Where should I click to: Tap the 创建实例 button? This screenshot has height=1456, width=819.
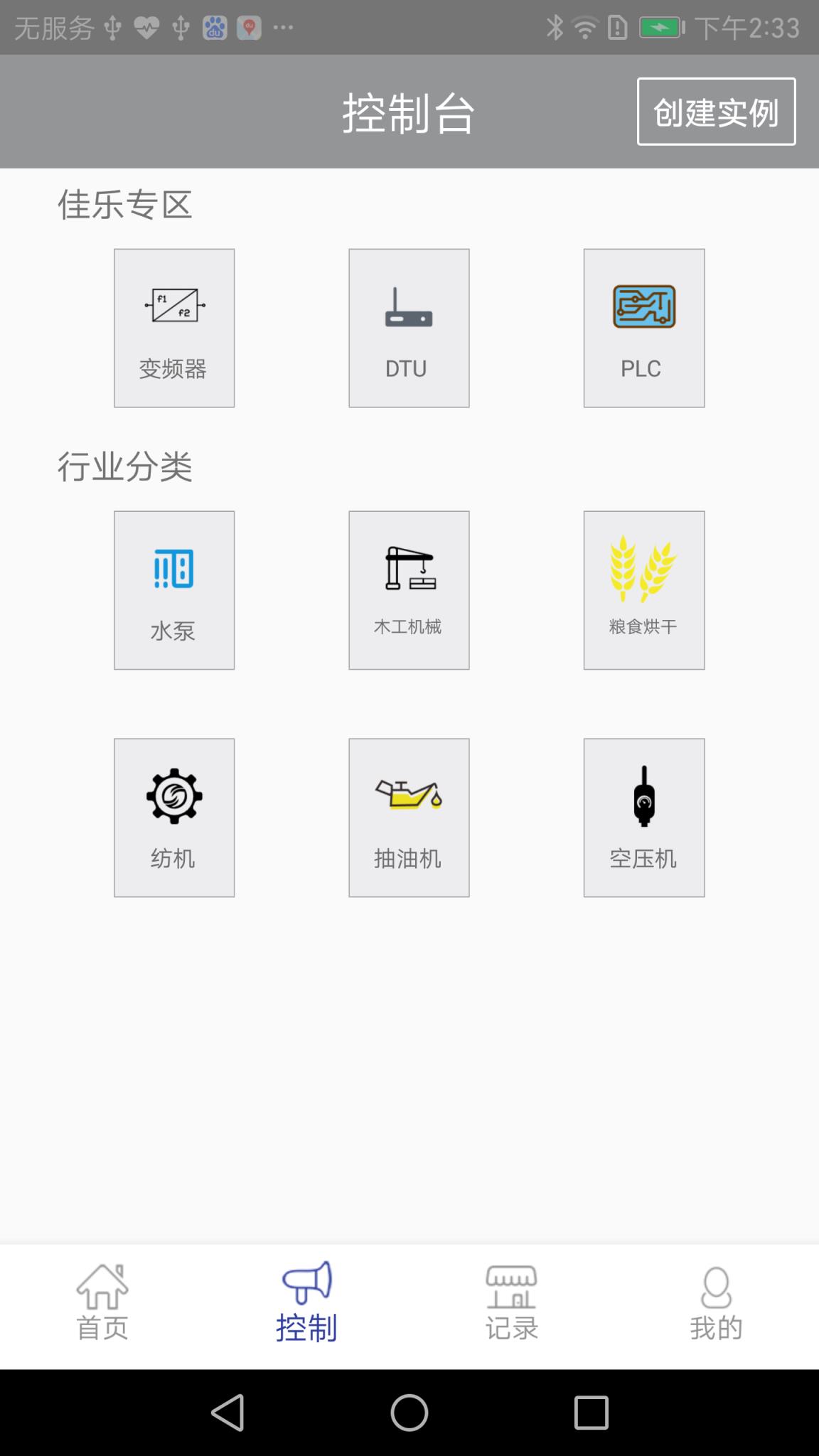pyautogui.click(x=716, y=112)
